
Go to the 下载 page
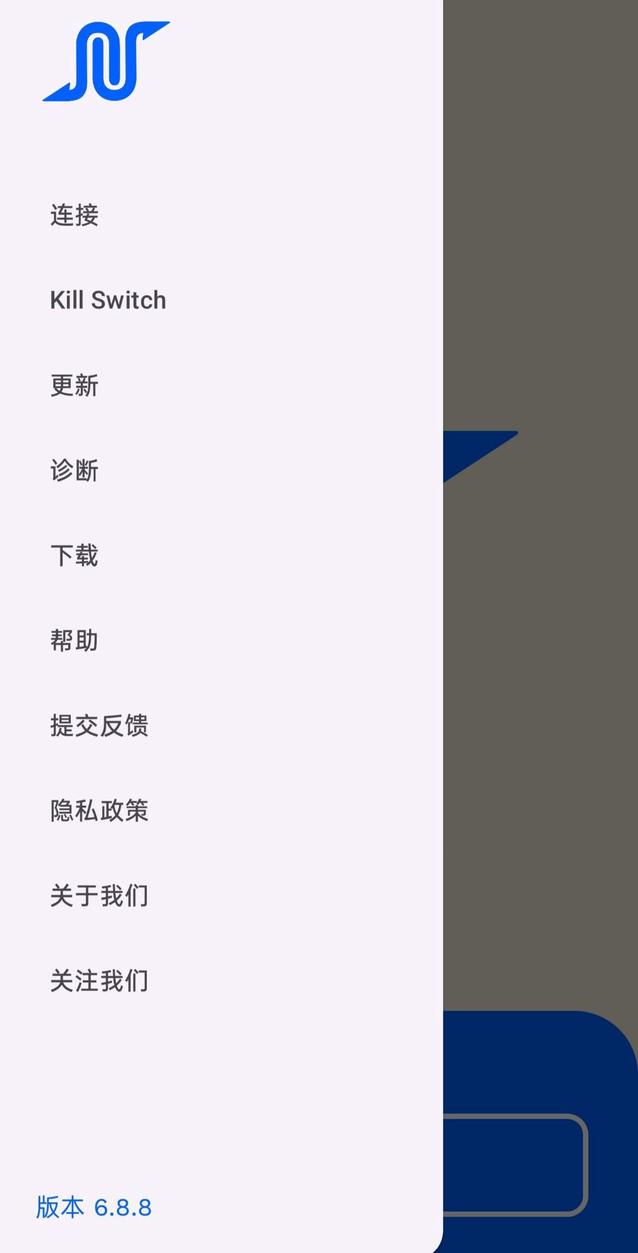click(75, 555)
